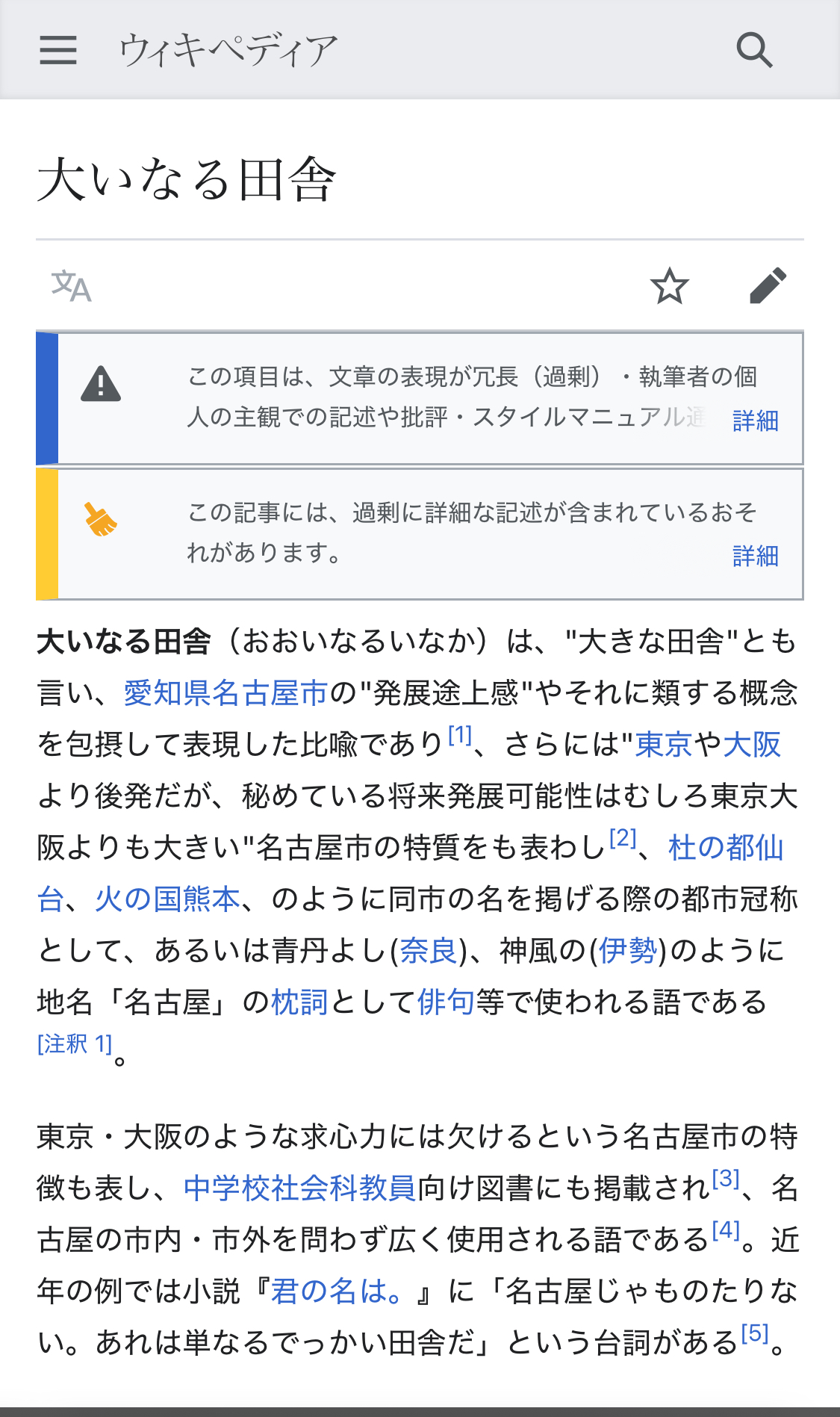Open the 伊勢 link

click(x=627, y=950)
